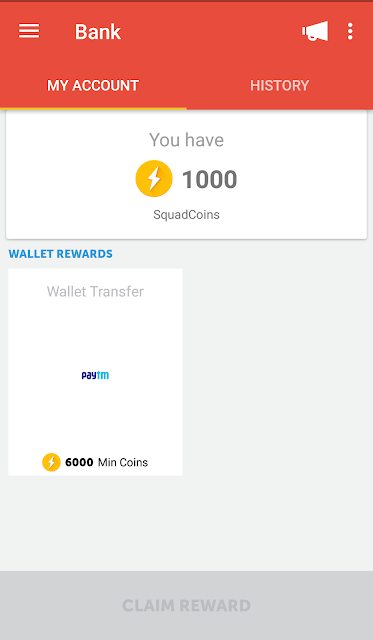
Task: Open the hamburger drawer menu
Action: point(29,31)
